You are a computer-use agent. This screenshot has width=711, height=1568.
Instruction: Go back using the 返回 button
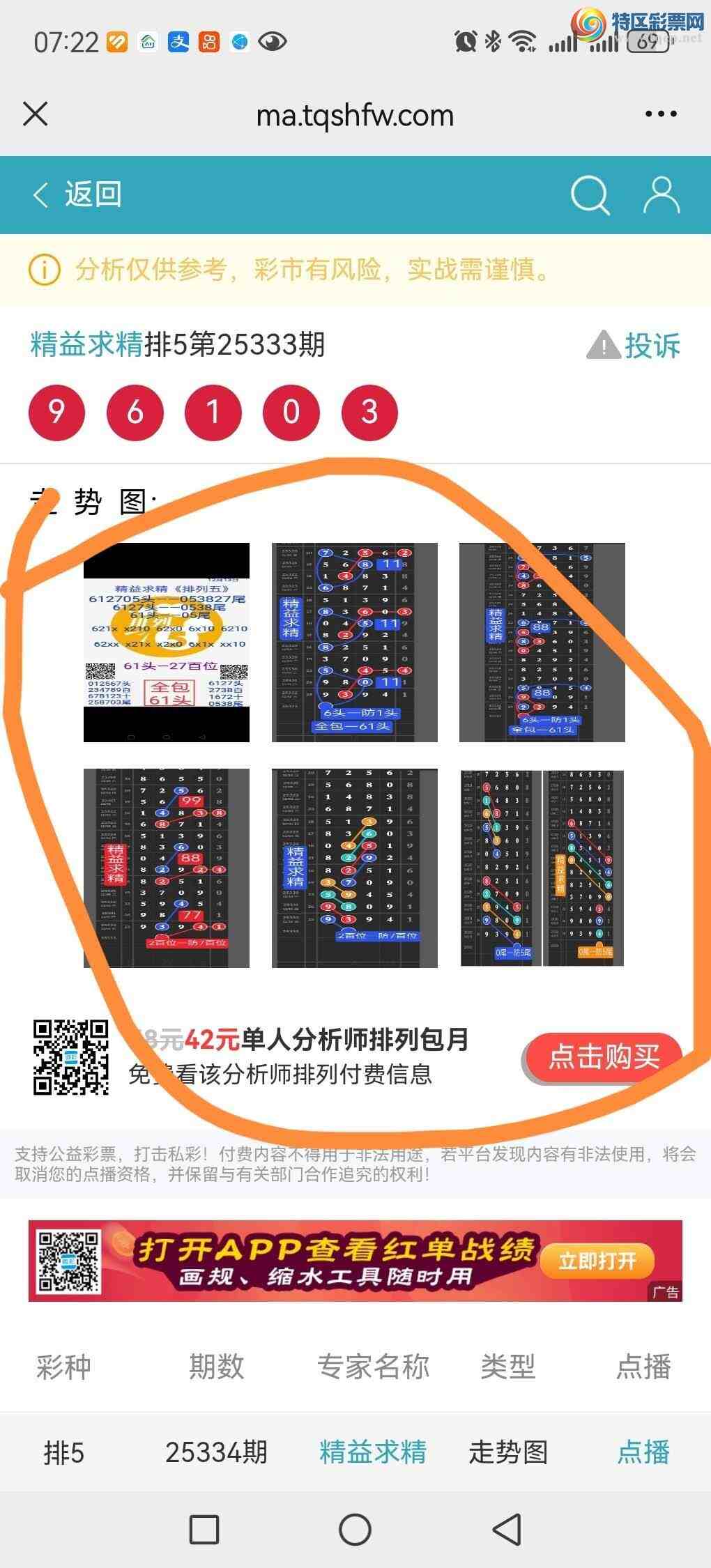click(78, 194)
